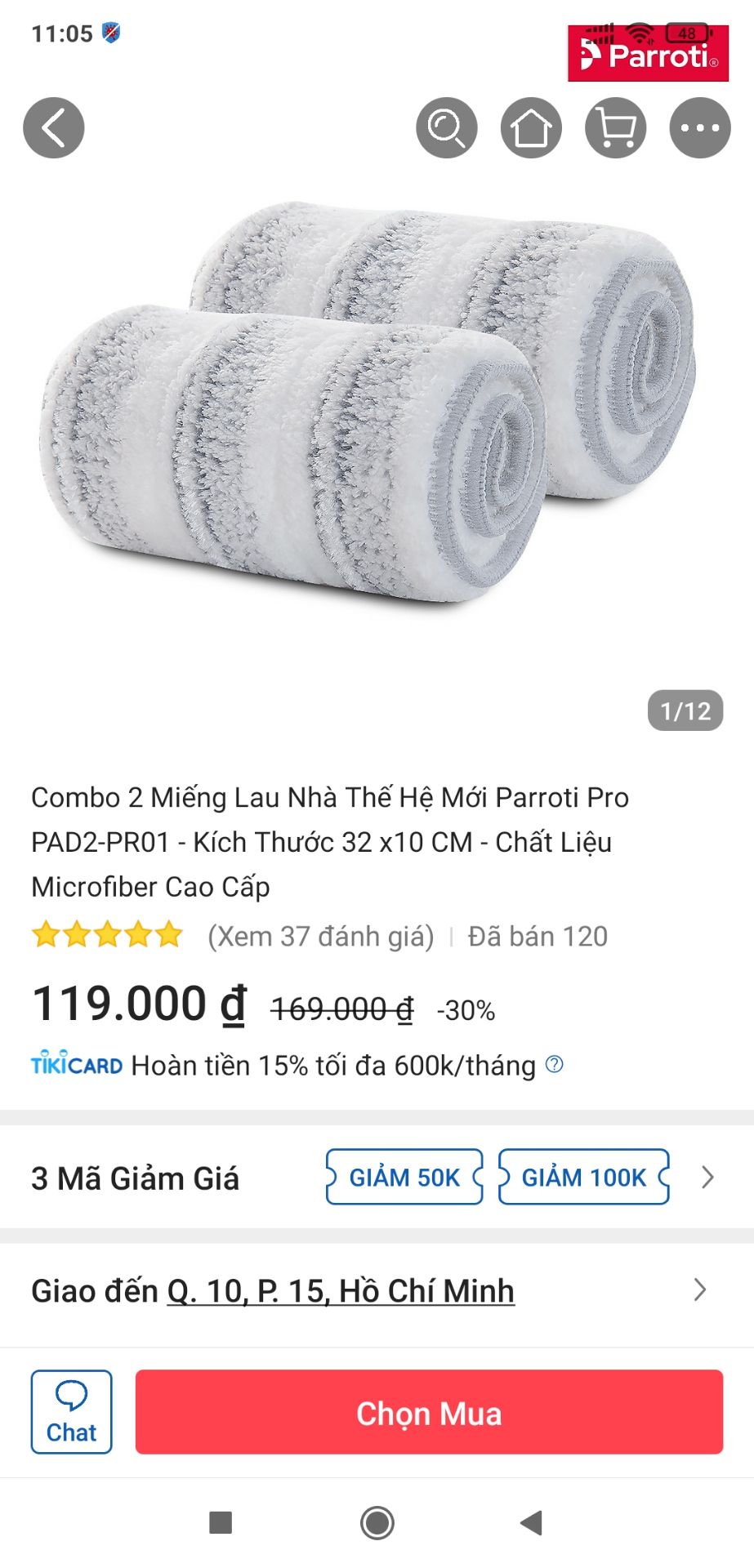Viewport: 754px width, 1568px height.
Task: Open the shopping cart
Action: click(x=616, y=128)
